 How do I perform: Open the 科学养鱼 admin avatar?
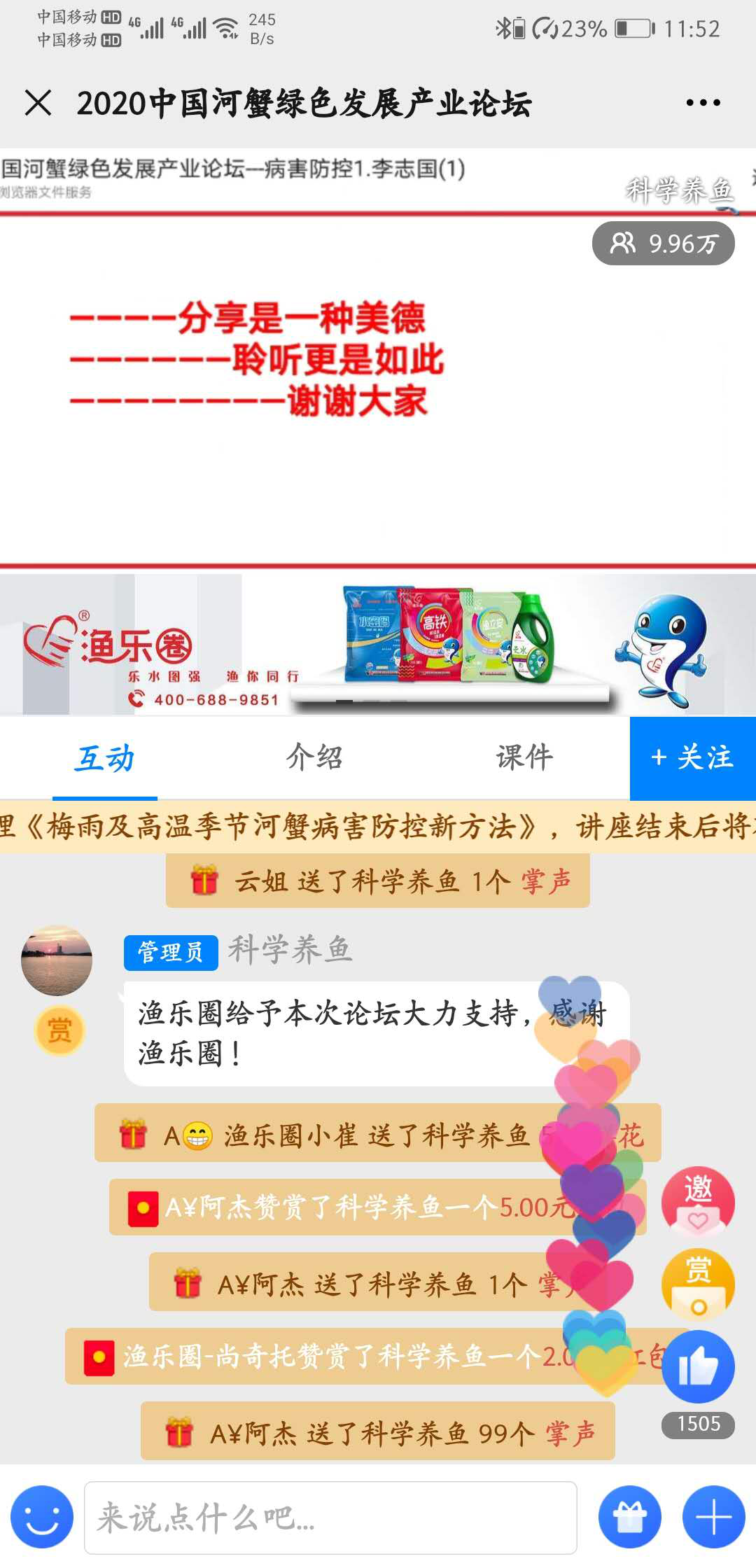pyautogui.click(x=57, y=960)
